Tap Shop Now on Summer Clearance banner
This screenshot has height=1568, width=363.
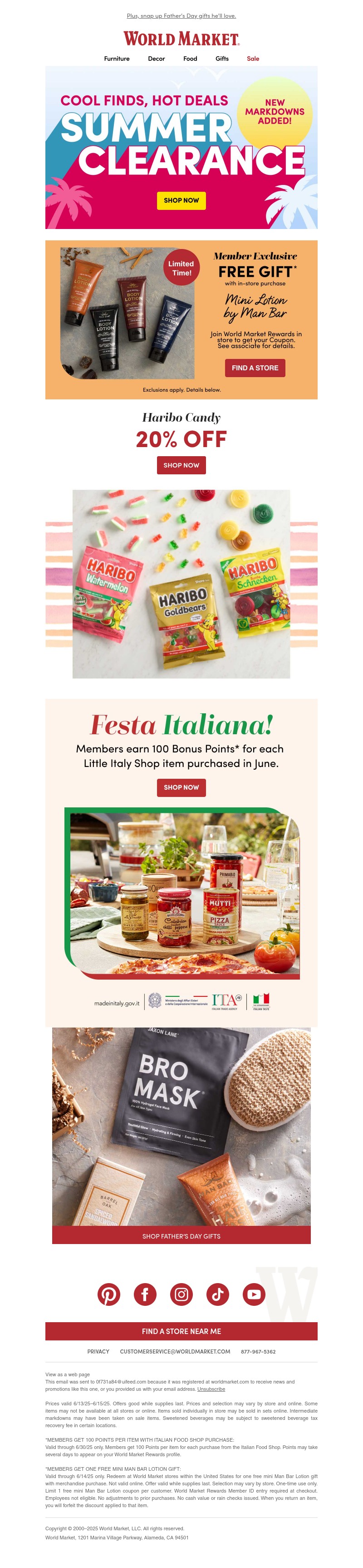pos(181,200)
